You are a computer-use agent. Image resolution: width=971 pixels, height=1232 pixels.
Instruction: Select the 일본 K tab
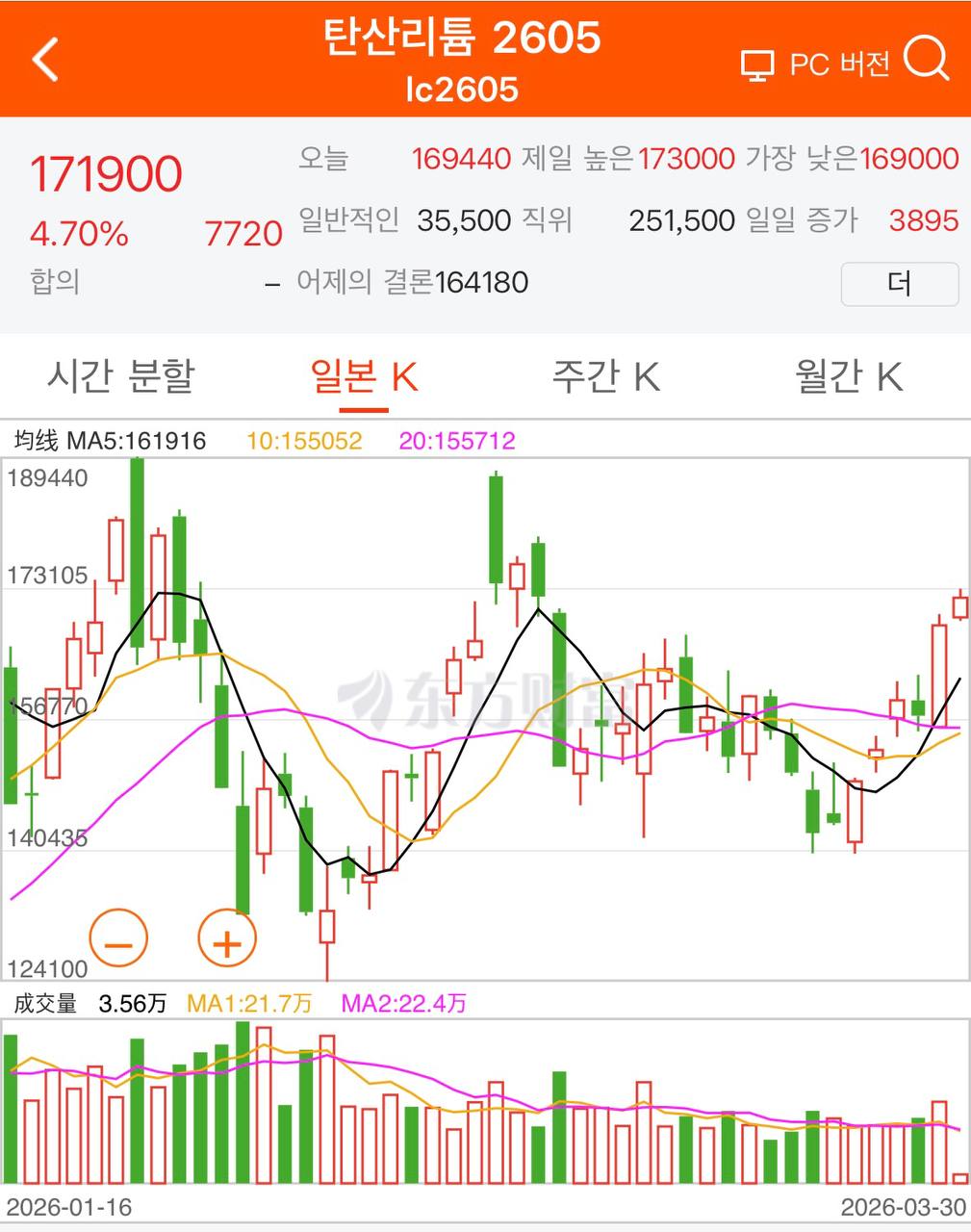pos(364,375)
